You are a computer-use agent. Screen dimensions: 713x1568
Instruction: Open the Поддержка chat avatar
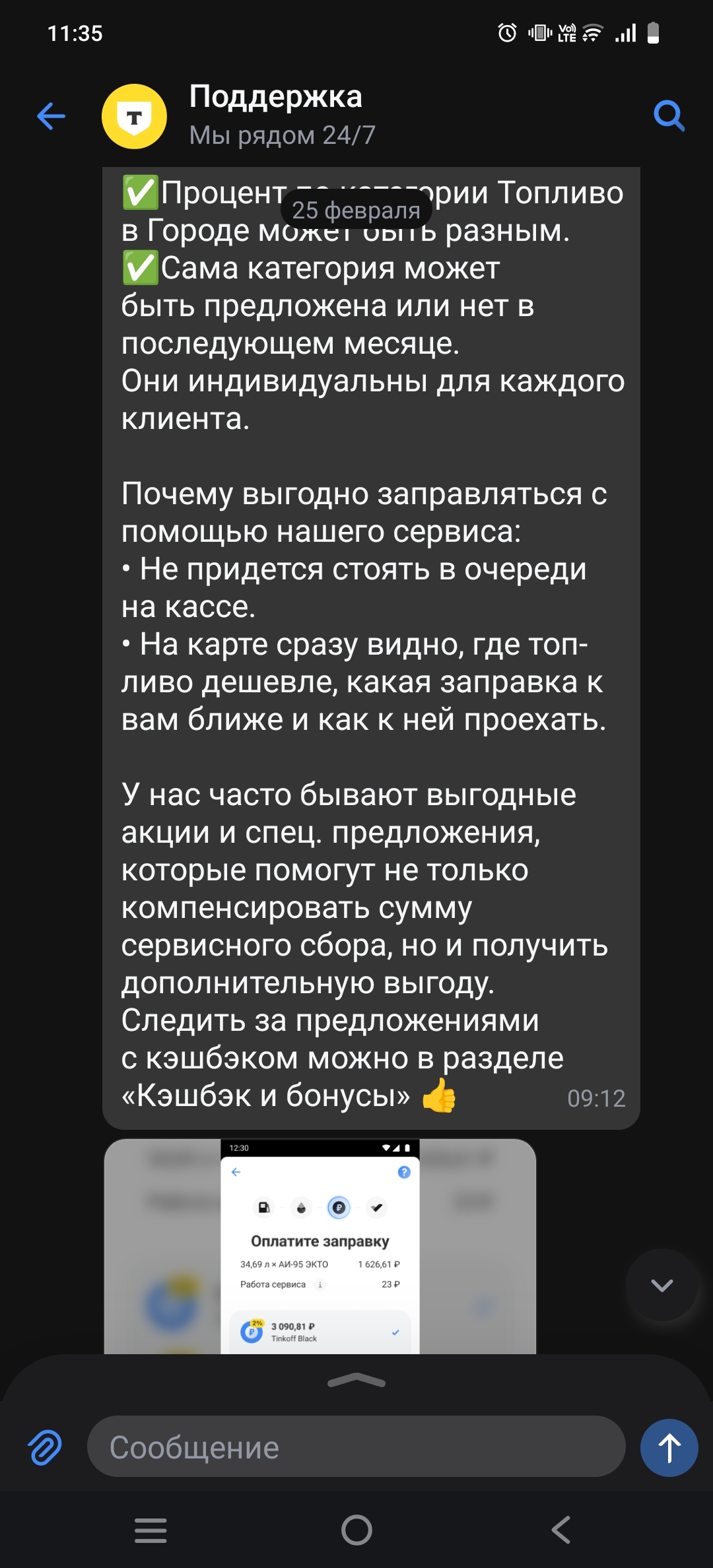point(134,117)
